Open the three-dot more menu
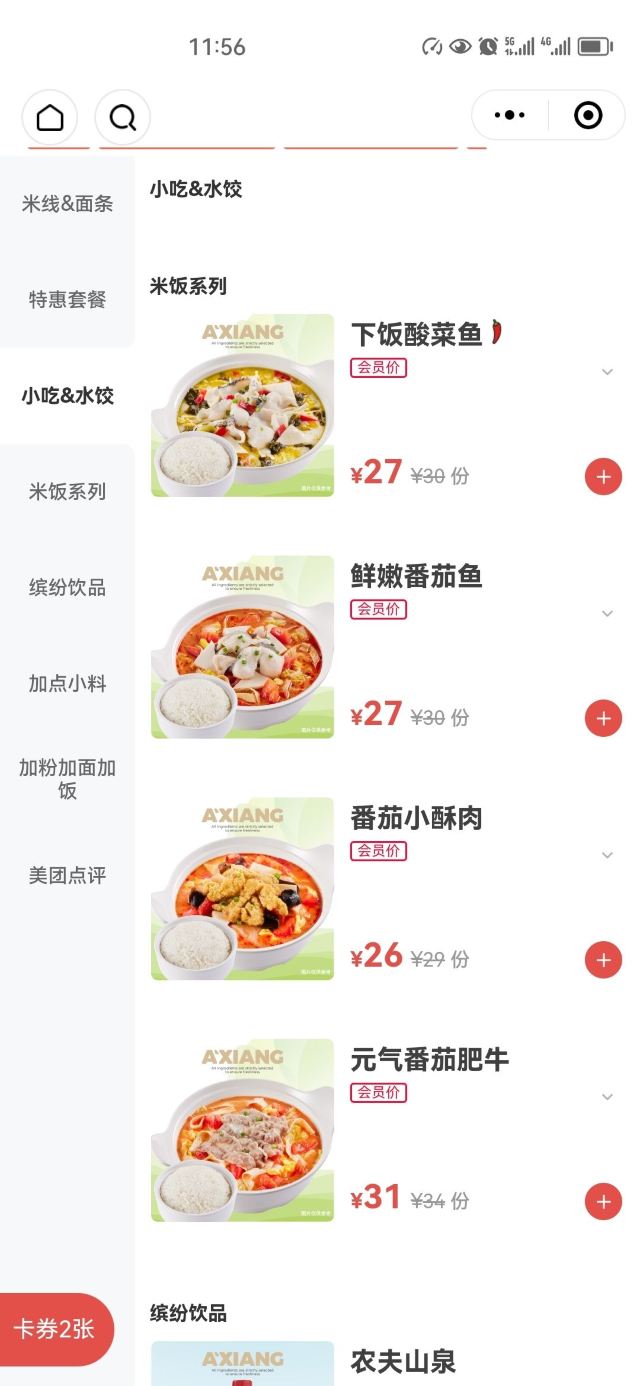 [x=510, y=116]
